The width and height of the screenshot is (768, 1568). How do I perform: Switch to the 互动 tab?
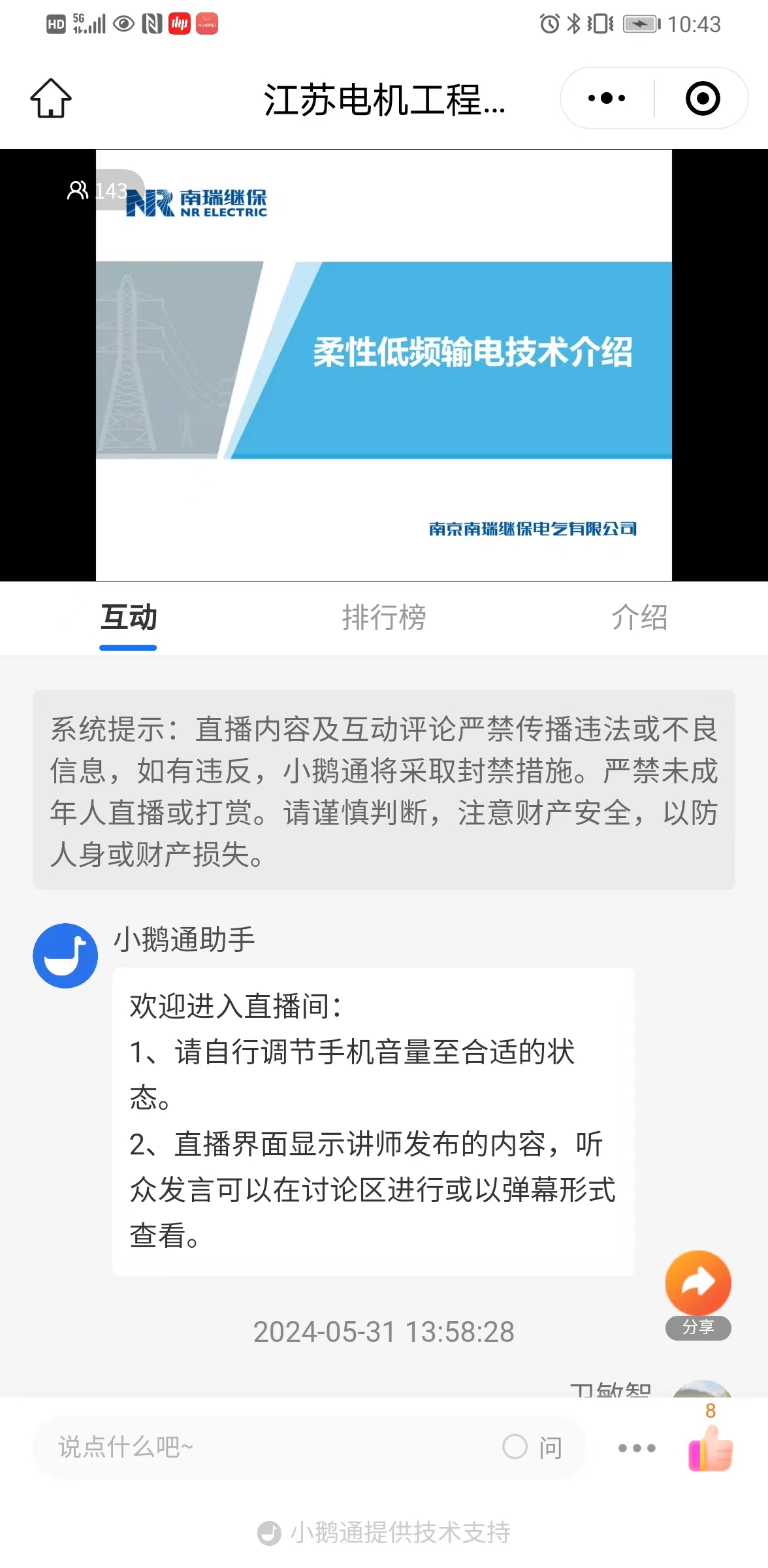pos(128,617)
